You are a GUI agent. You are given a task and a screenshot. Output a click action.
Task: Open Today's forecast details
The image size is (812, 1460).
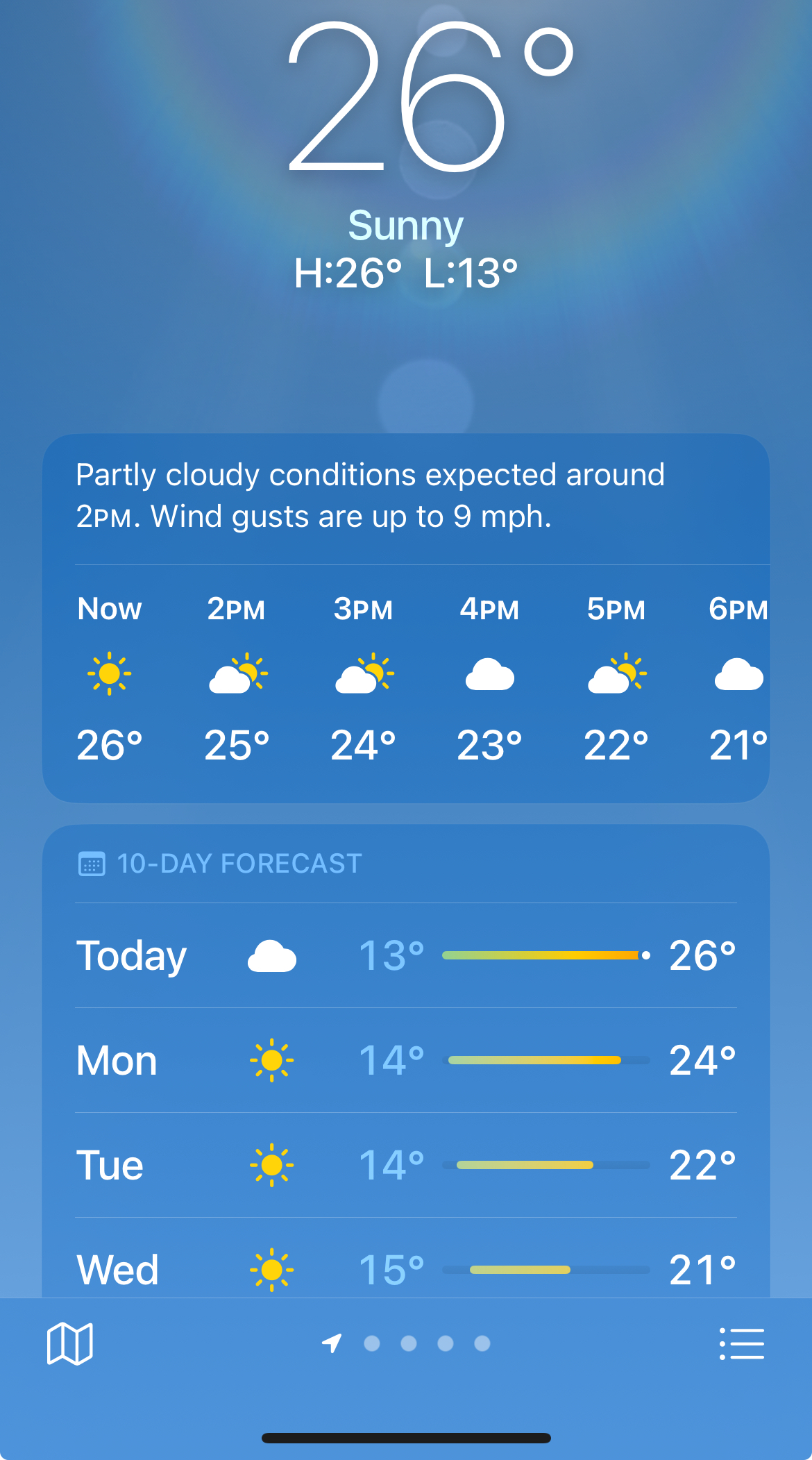(405, 955)
